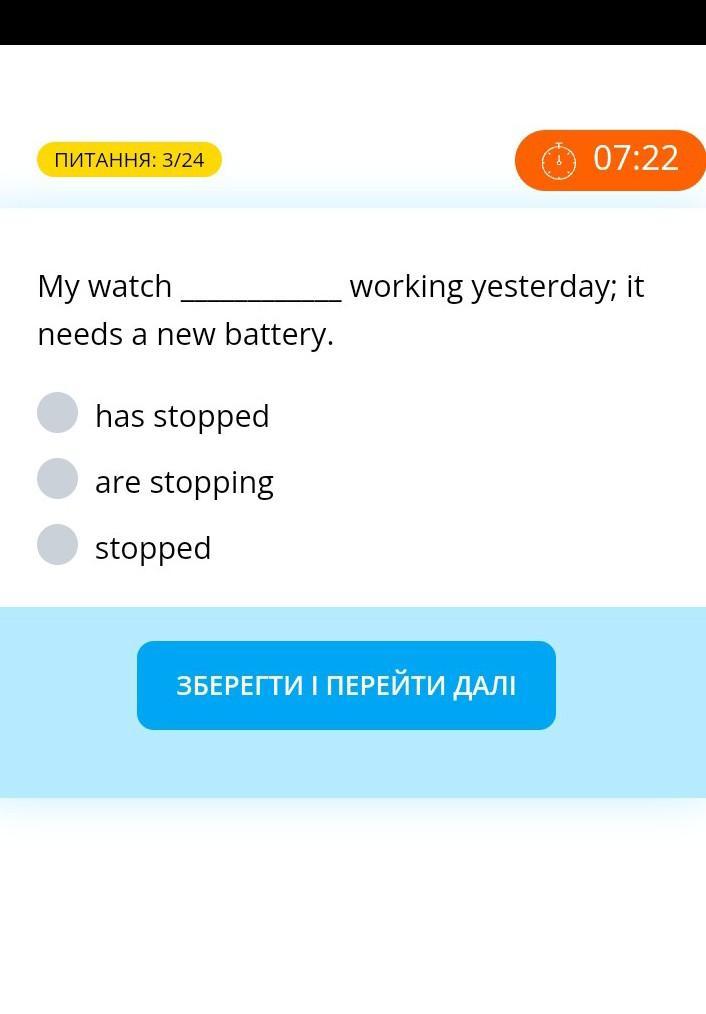This screenshot has height=1014, width=706.
Task: Tap 'ЗБЕРЕГТИ І ПЕРЕЙТИ ДАЛІ' button
Action: click(x=346, y=686)
